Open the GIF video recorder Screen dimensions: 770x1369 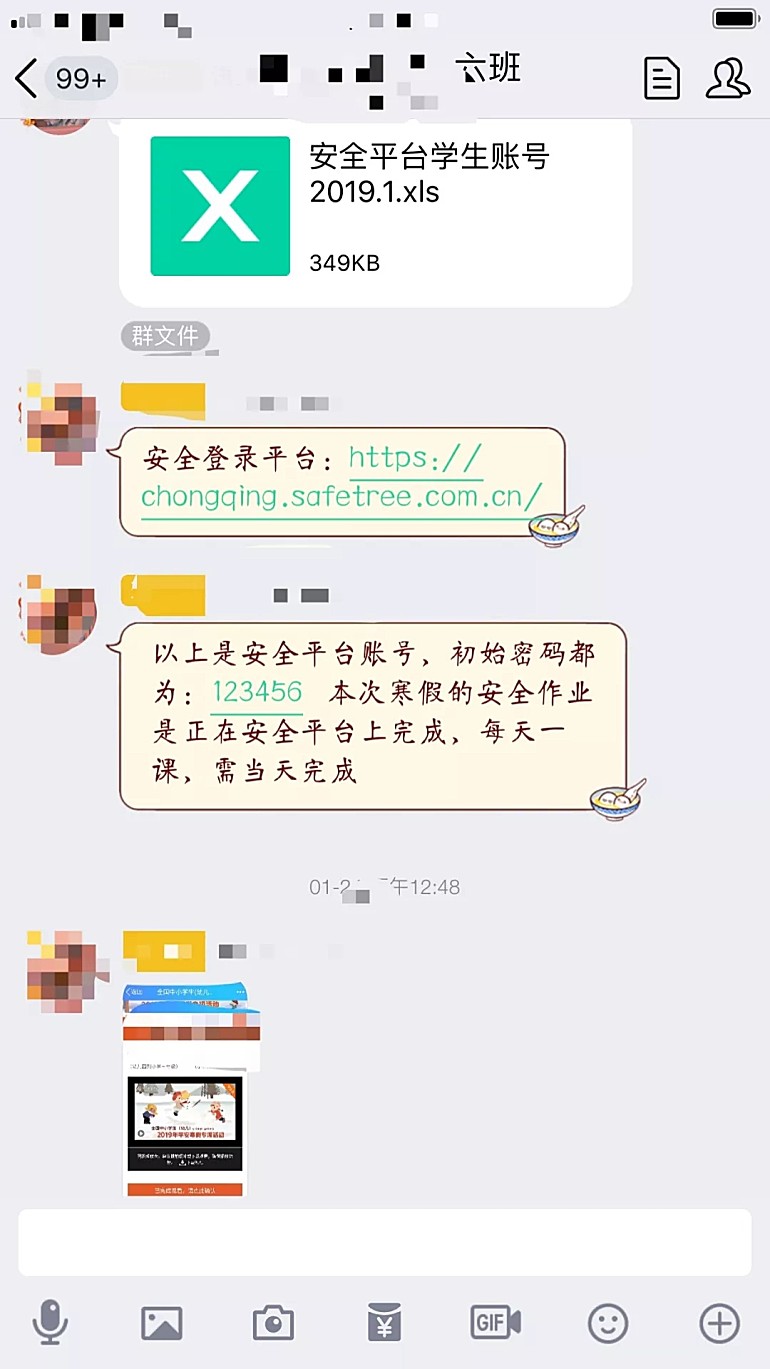495,1323
